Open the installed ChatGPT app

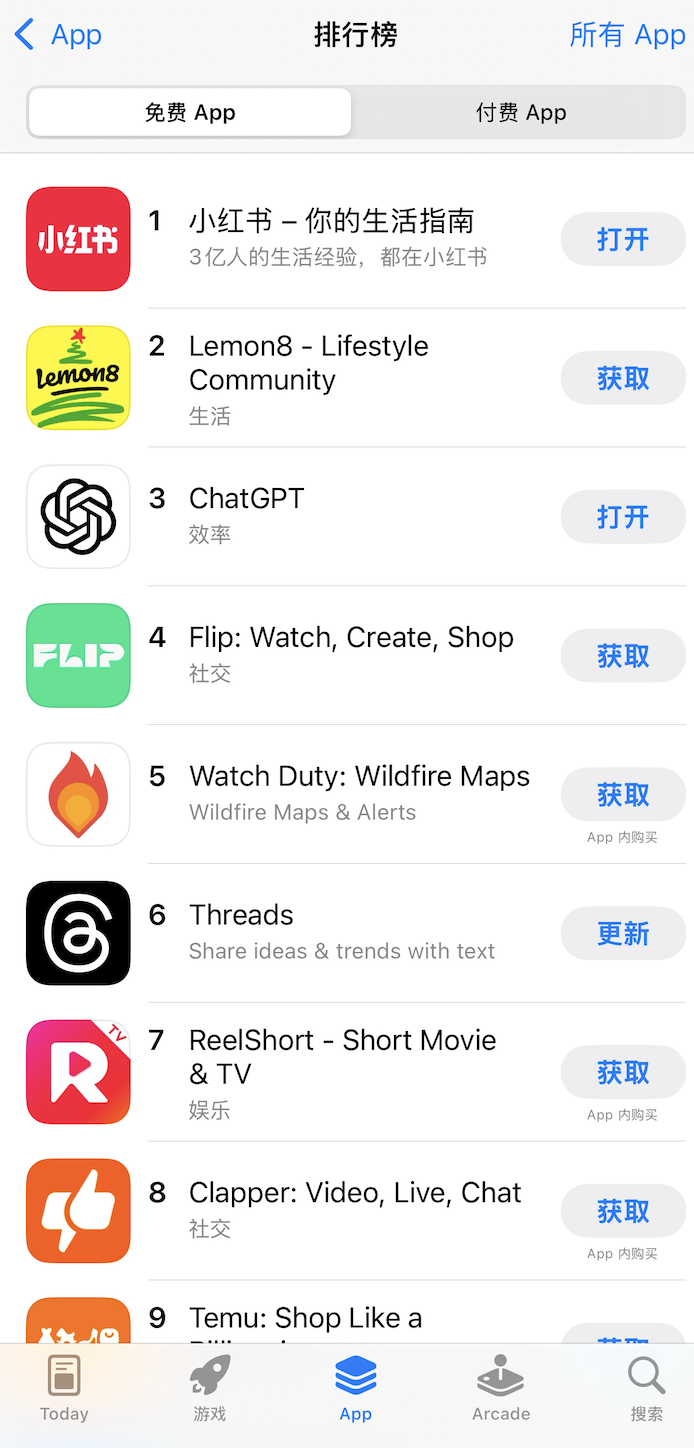[622, 517]
